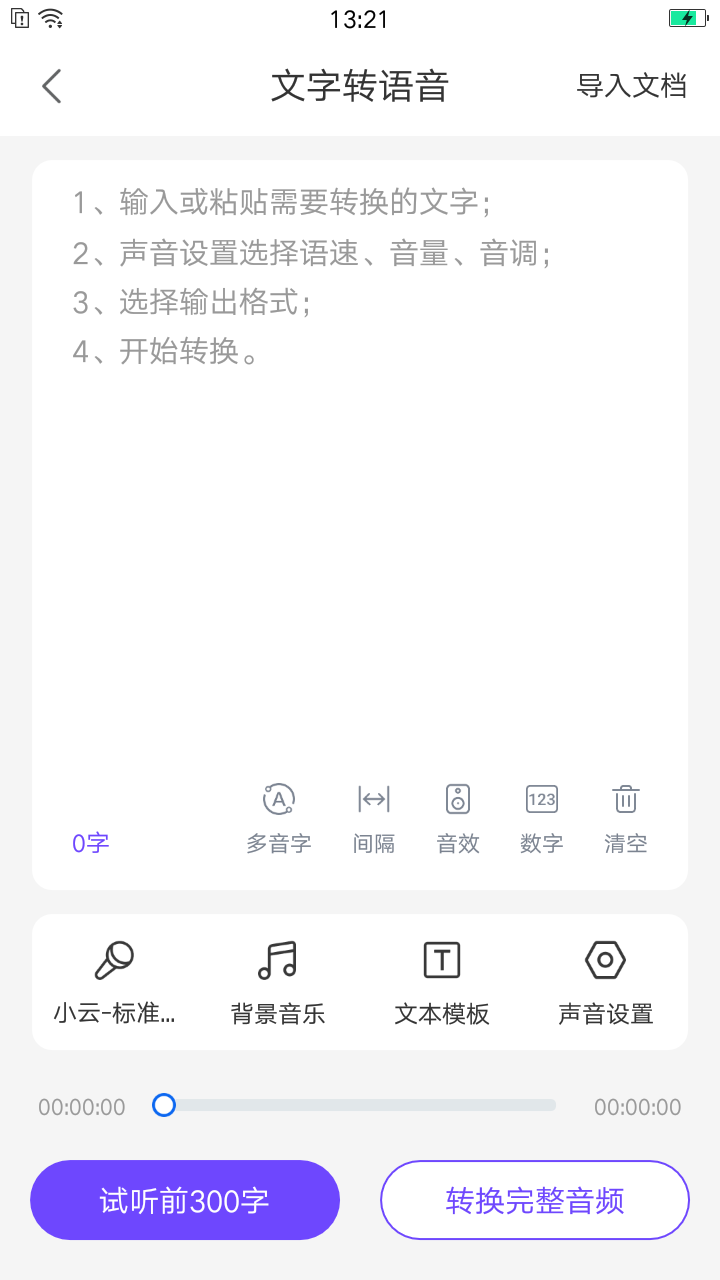This screenshot has width=720, height=1280.
Task: Start 转换完整音频 full conversion
Action: coord(535,1200)
